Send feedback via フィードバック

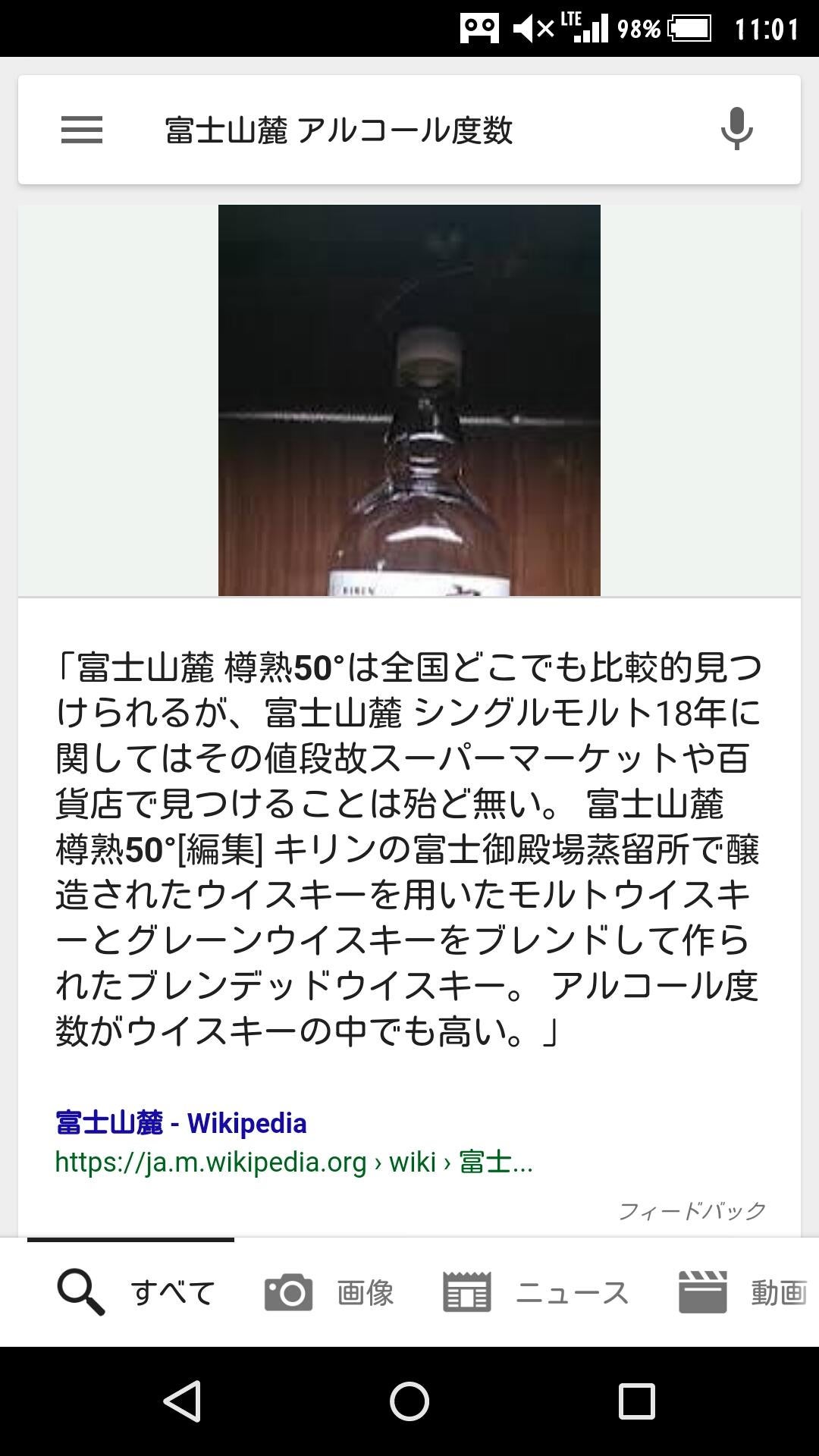pyautogui.click(x=692, y=1211)
